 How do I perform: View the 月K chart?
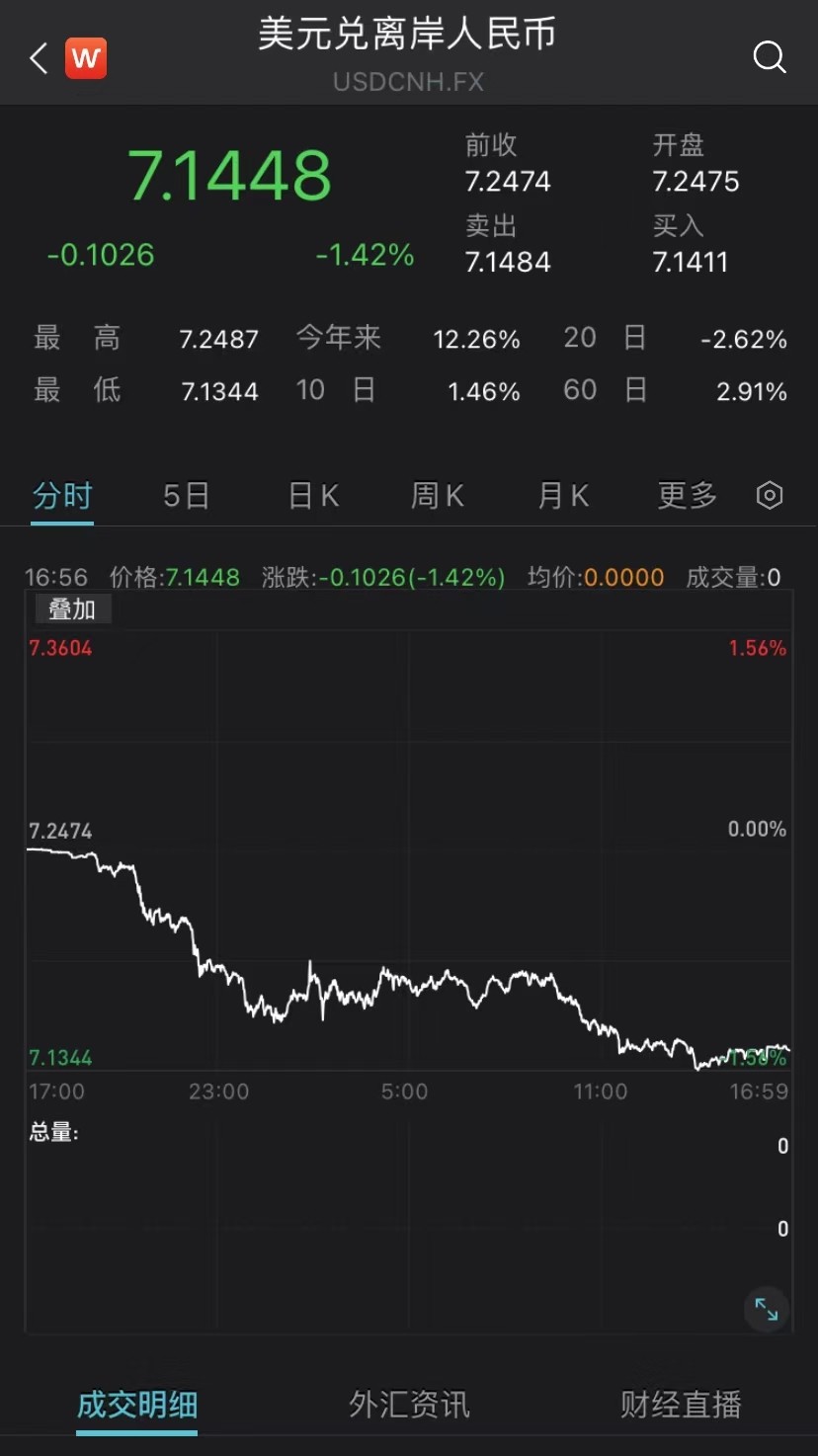click(562, 495)
